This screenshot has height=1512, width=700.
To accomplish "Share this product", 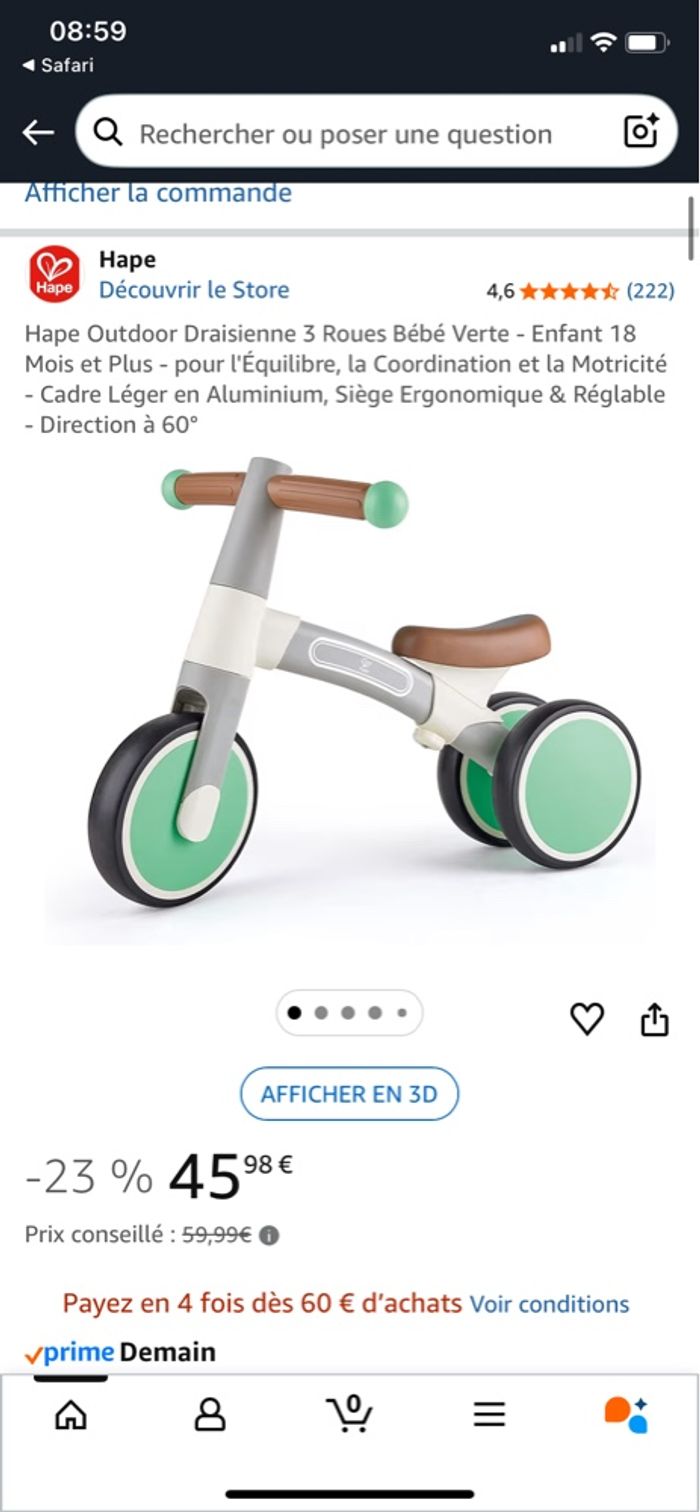I will 654,1019.
